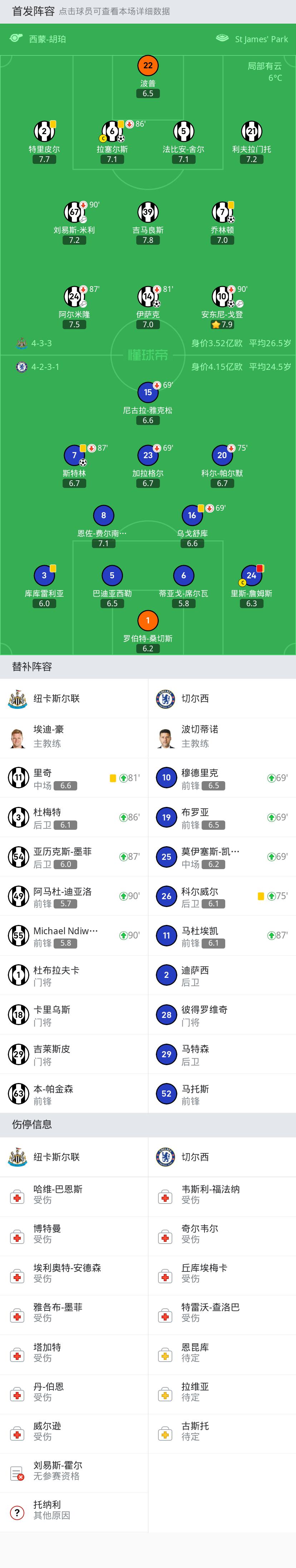The image size is (296, 1568).
Task: Open 斯特林 player details
Action: point(74,455)
